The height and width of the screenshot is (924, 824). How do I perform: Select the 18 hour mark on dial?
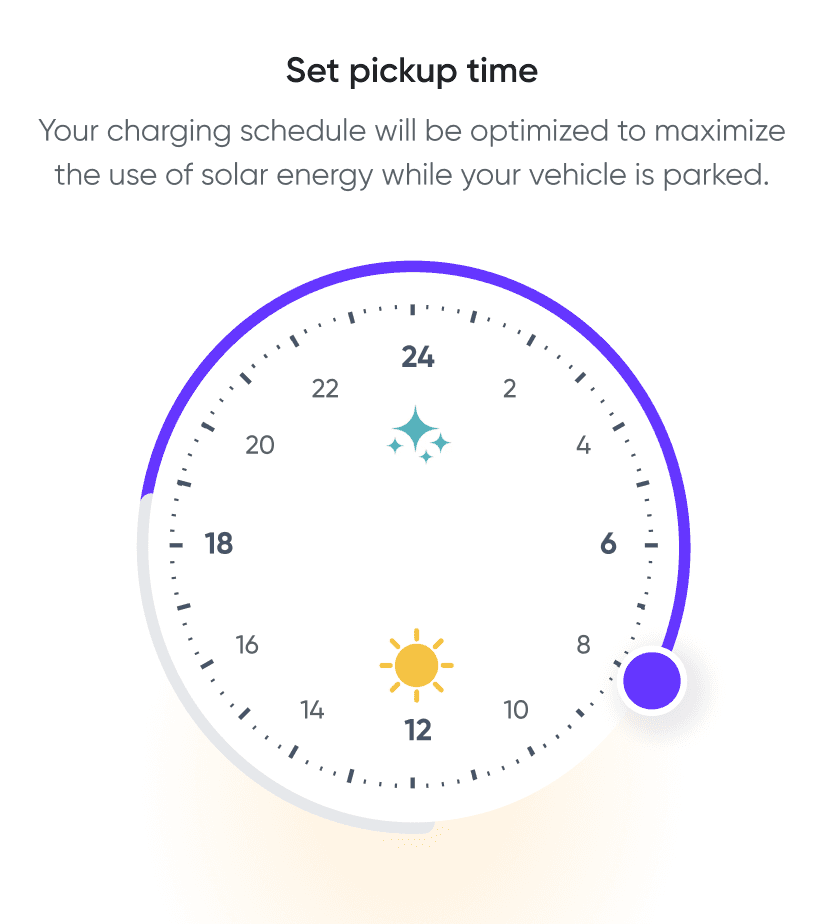(x=219, y=543)
